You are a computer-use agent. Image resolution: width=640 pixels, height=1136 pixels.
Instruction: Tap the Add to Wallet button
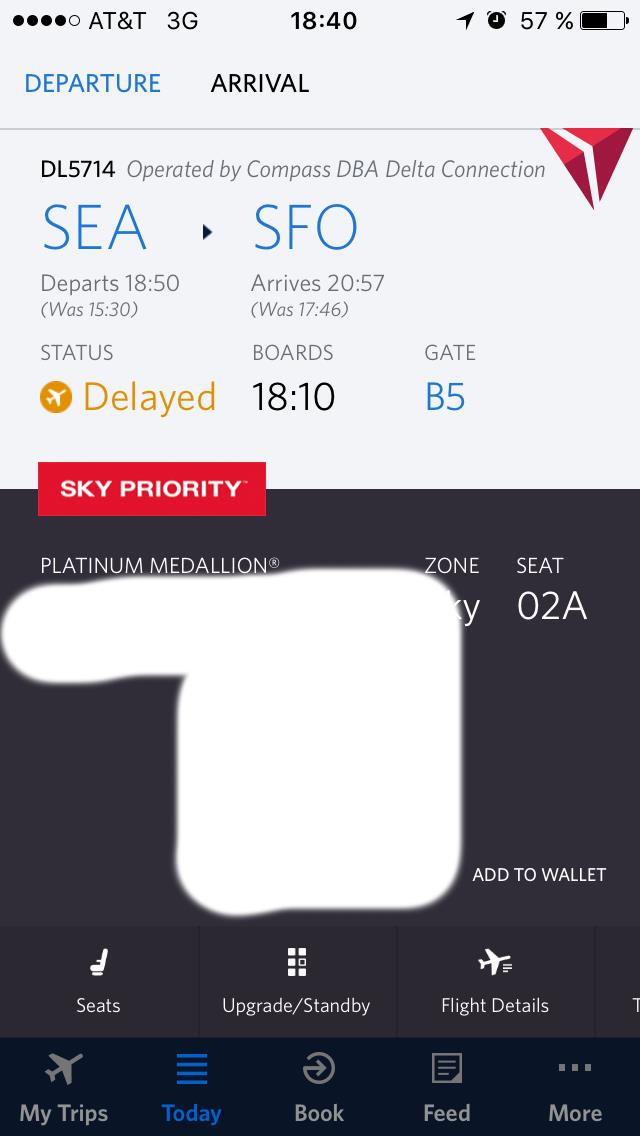538,874
